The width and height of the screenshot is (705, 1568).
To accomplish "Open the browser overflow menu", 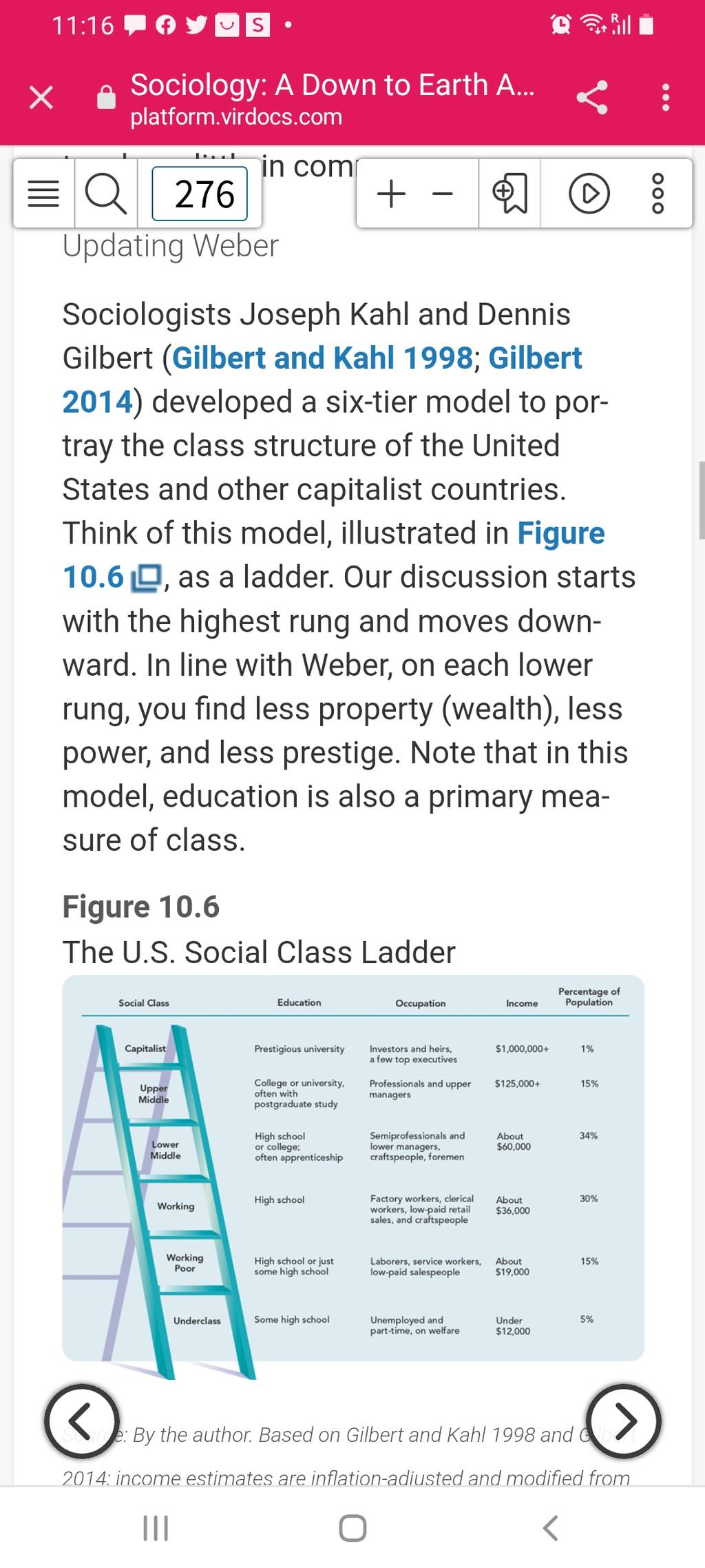I will 665,98.
